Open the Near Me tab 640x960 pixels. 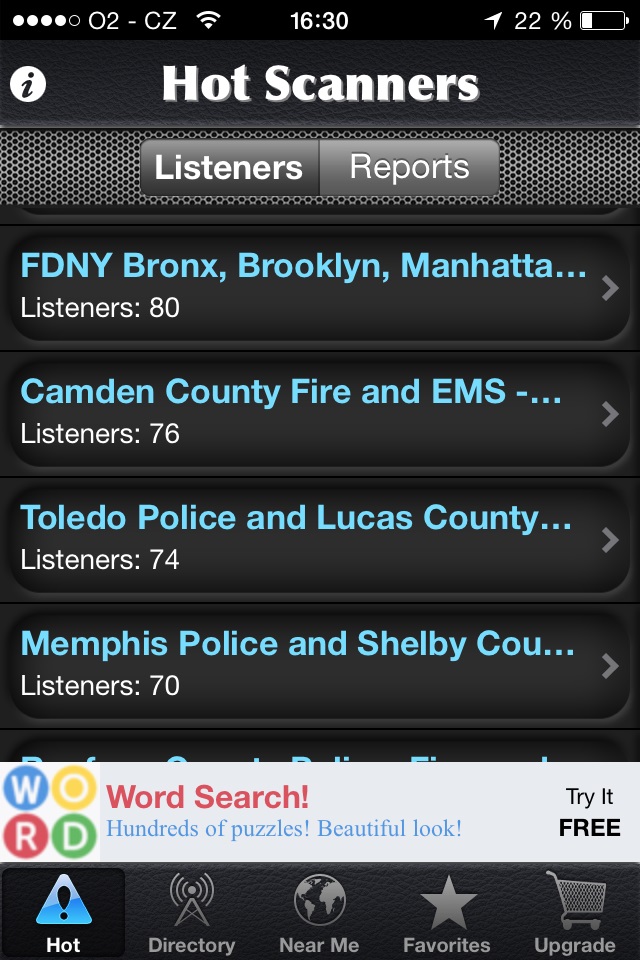[x=319, y=912]
